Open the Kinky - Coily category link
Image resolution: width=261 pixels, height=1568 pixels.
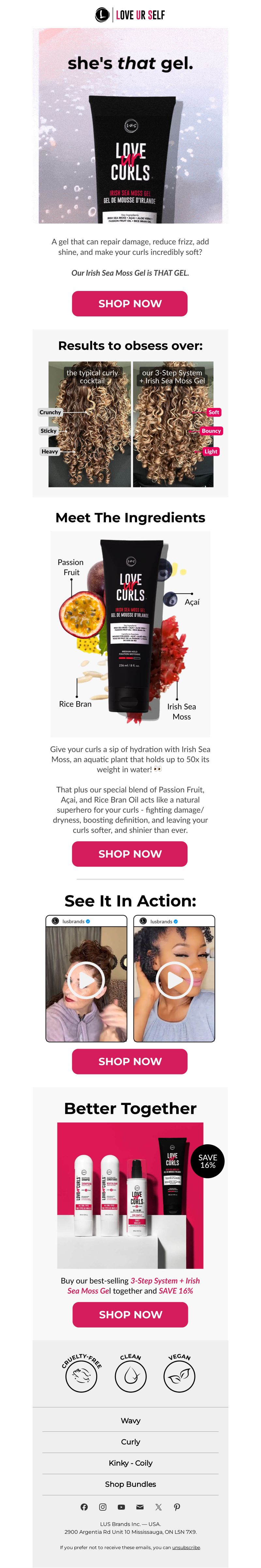coord(130,1463)
